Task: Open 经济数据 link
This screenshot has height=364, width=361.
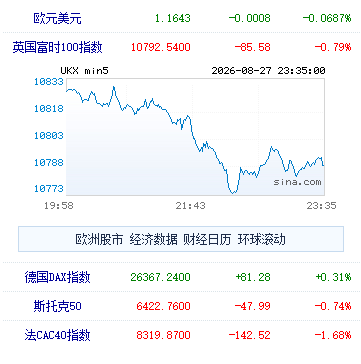Action: (x=153, y=239)
